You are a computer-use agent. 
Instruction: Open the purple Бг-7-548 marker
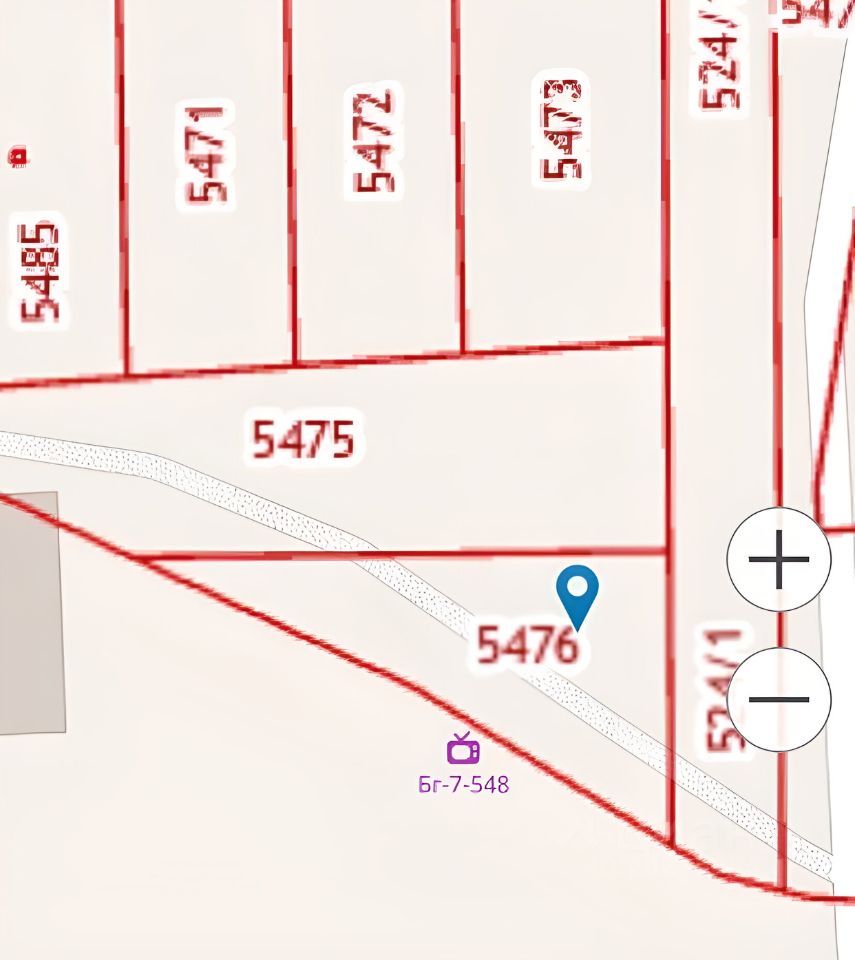pyautogui.click(x=462, y=749)
